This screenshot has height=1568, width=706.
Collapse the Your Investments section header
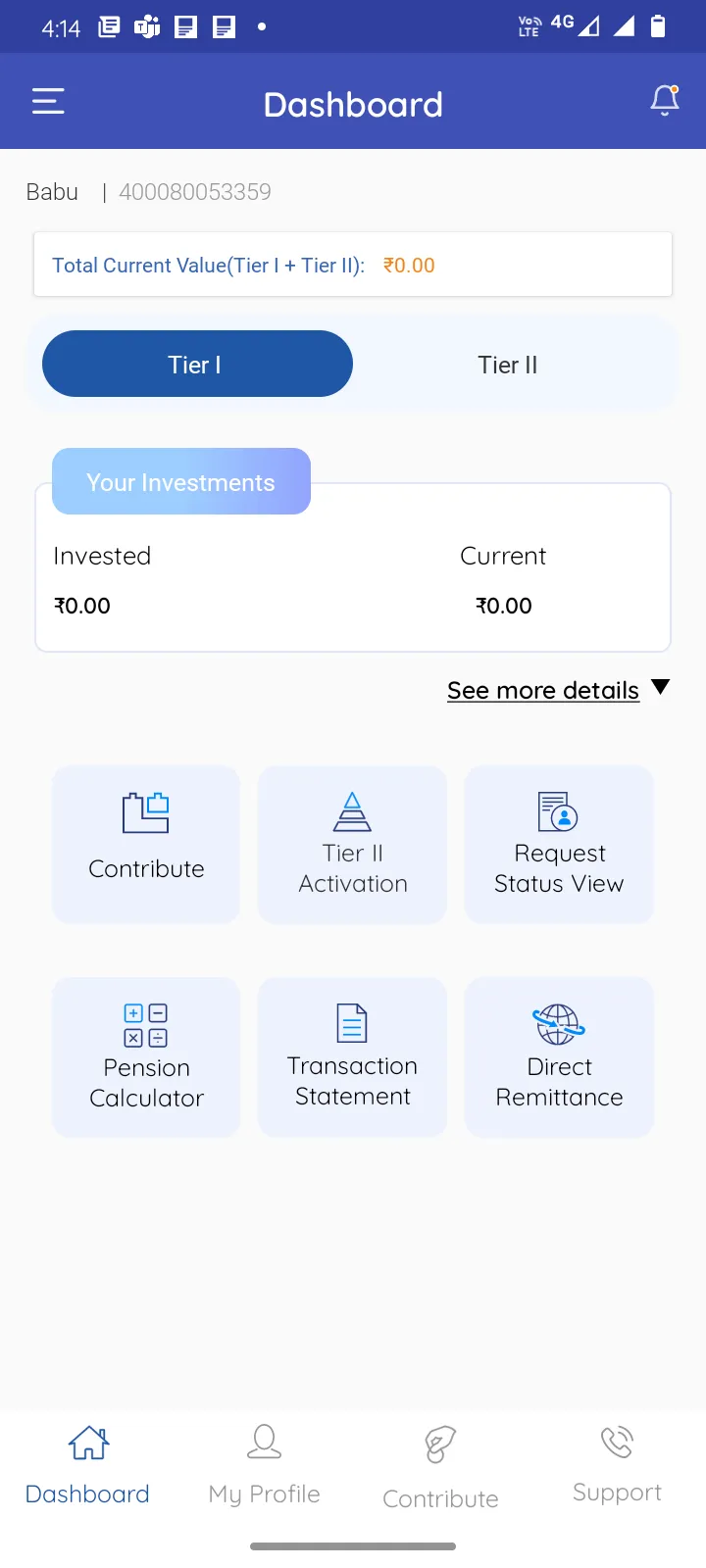180,481
